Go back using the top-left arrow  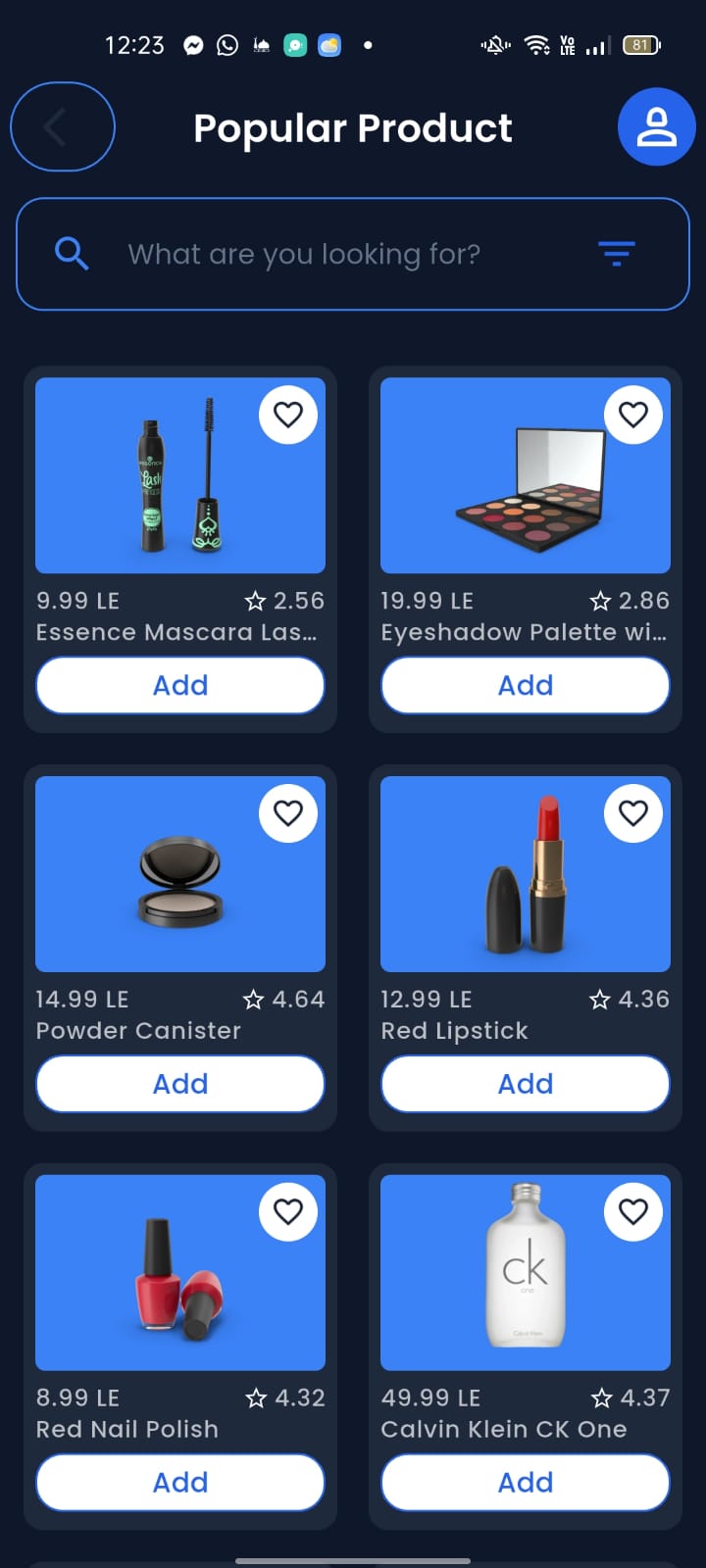62,127
